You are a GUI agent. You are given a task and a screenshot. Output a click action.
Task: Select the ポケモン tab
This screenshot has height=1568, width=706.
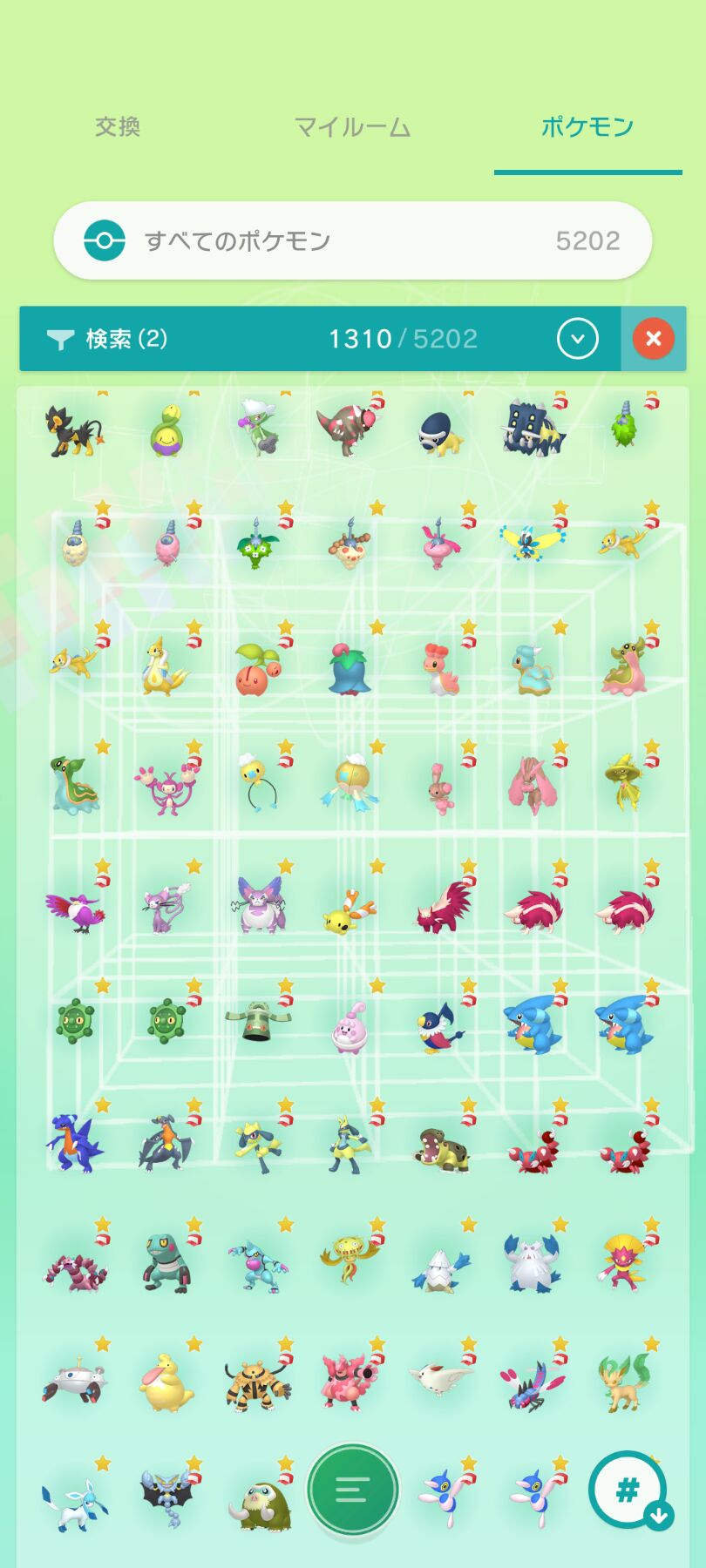coord(587,127)
